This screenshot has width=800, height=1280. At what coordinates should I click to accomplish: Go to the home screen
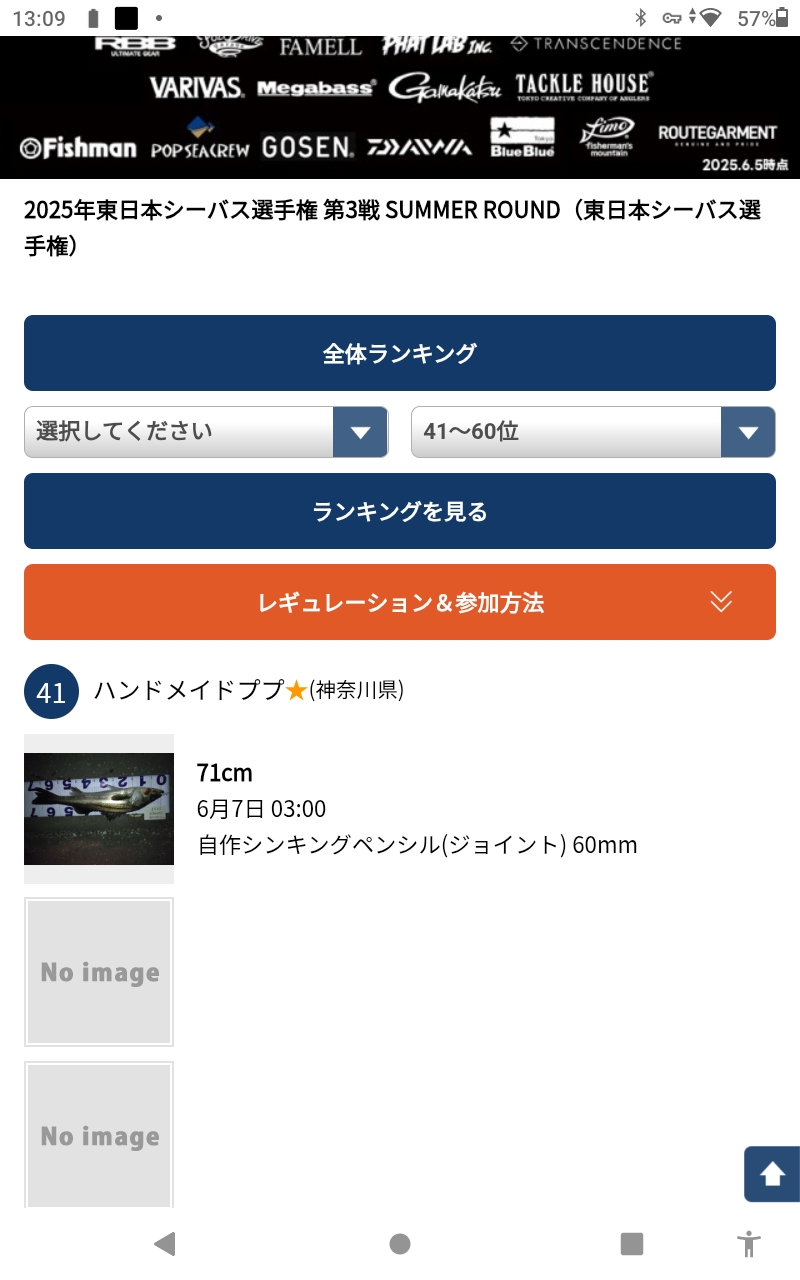(x=400, y=1244)
